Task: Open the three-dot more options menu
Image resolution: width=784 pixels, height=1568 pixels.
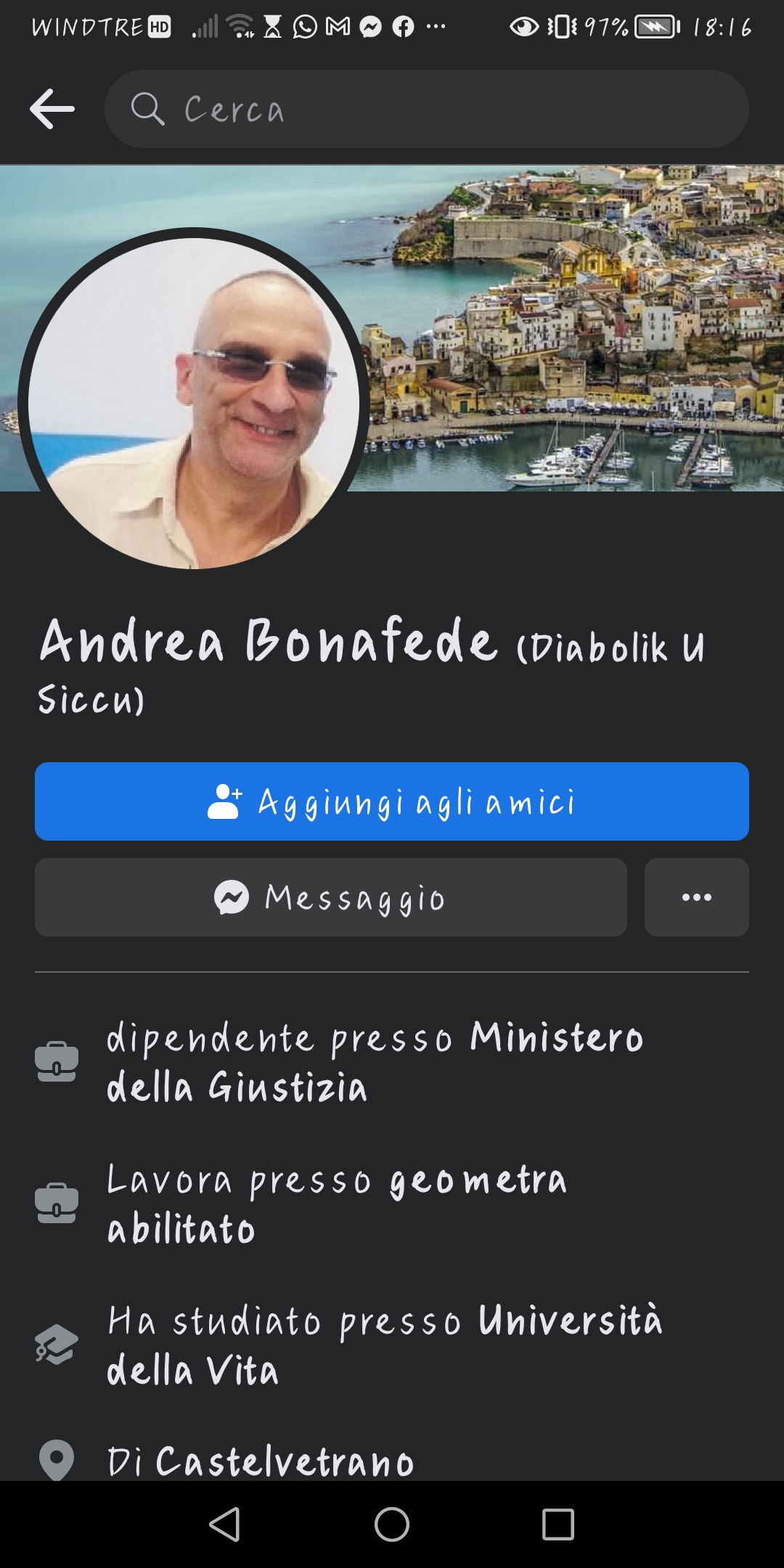Action: point(695,898)
